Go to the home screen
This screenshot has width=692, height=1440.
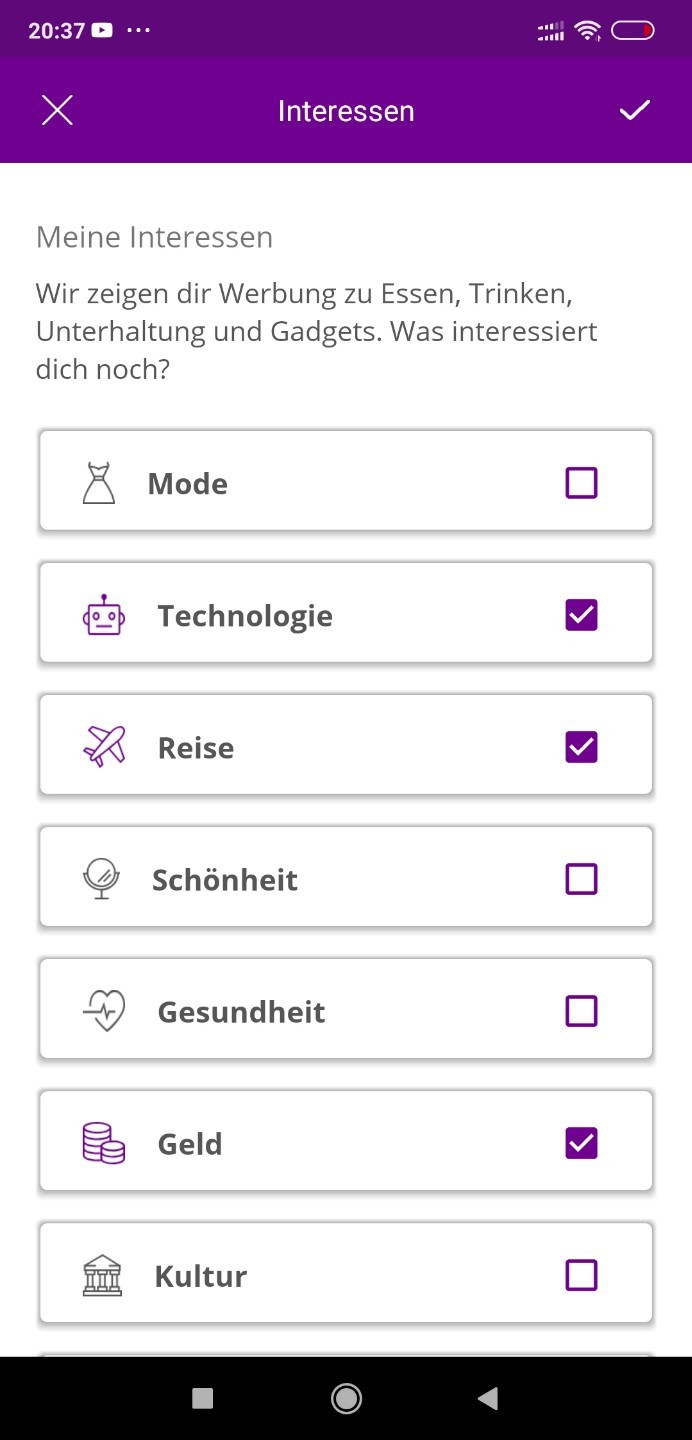click(x=346, y=1398)
